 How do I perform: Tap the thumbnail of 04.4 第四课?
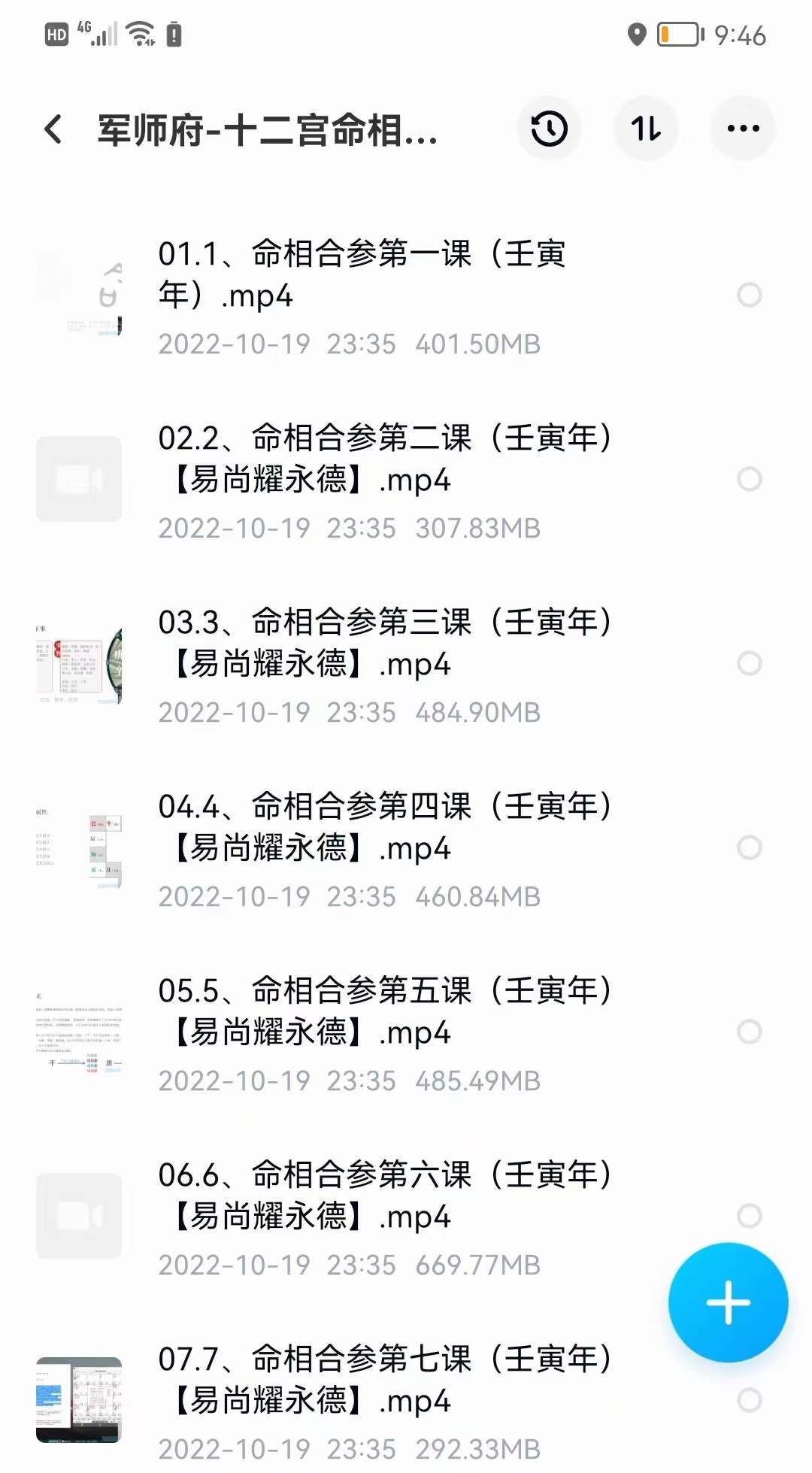[x=79, y=847]
